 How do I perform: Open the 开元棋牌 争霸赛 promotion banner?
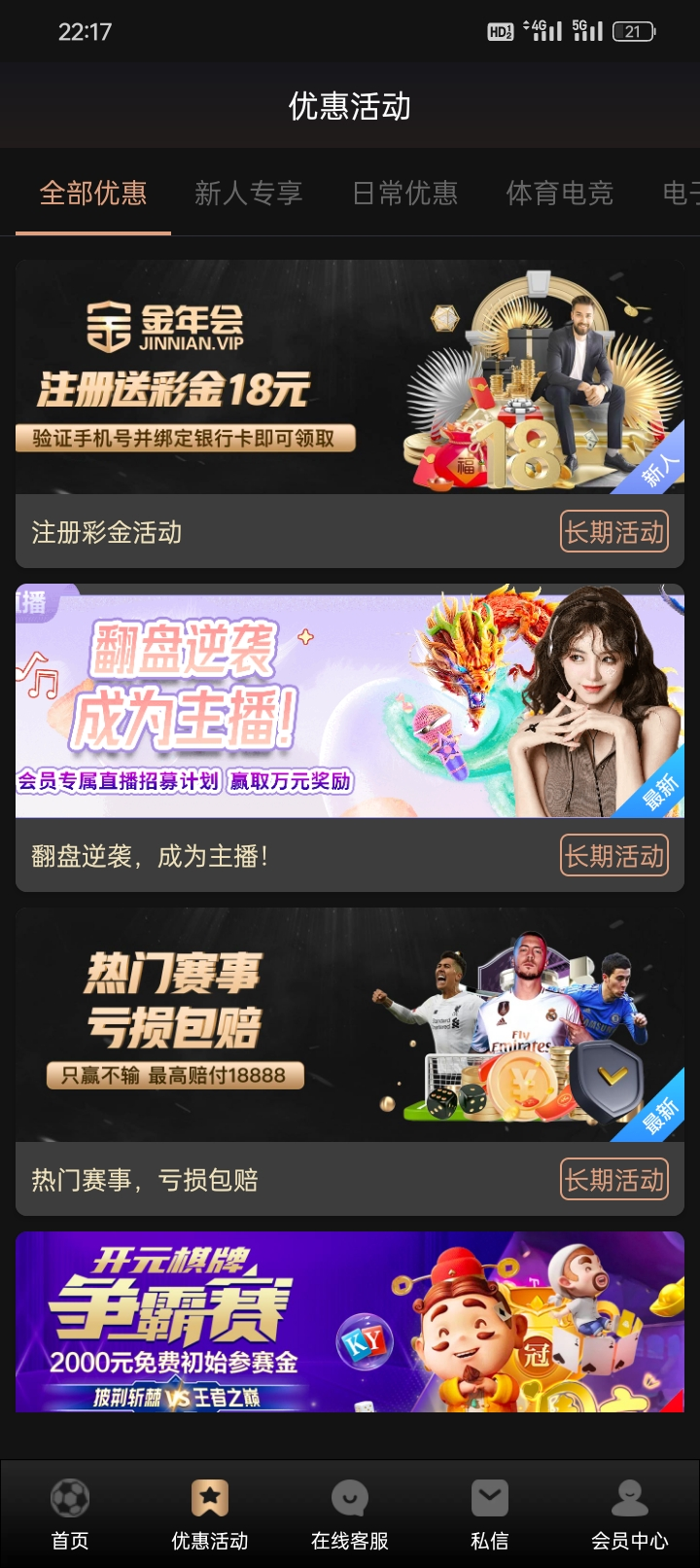click(350, 1322)
